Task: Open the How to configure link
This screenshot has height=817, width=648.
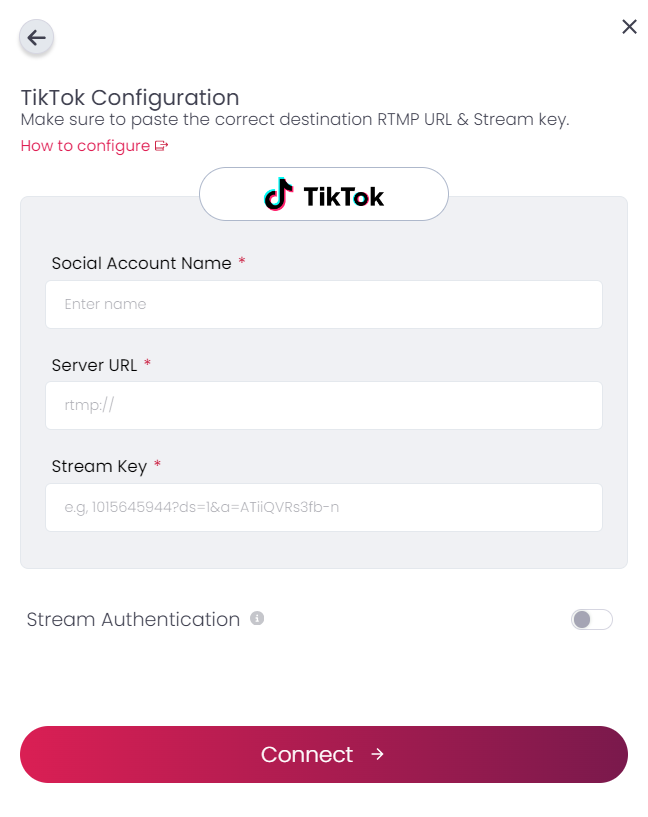Action: (x=94, y=146)
